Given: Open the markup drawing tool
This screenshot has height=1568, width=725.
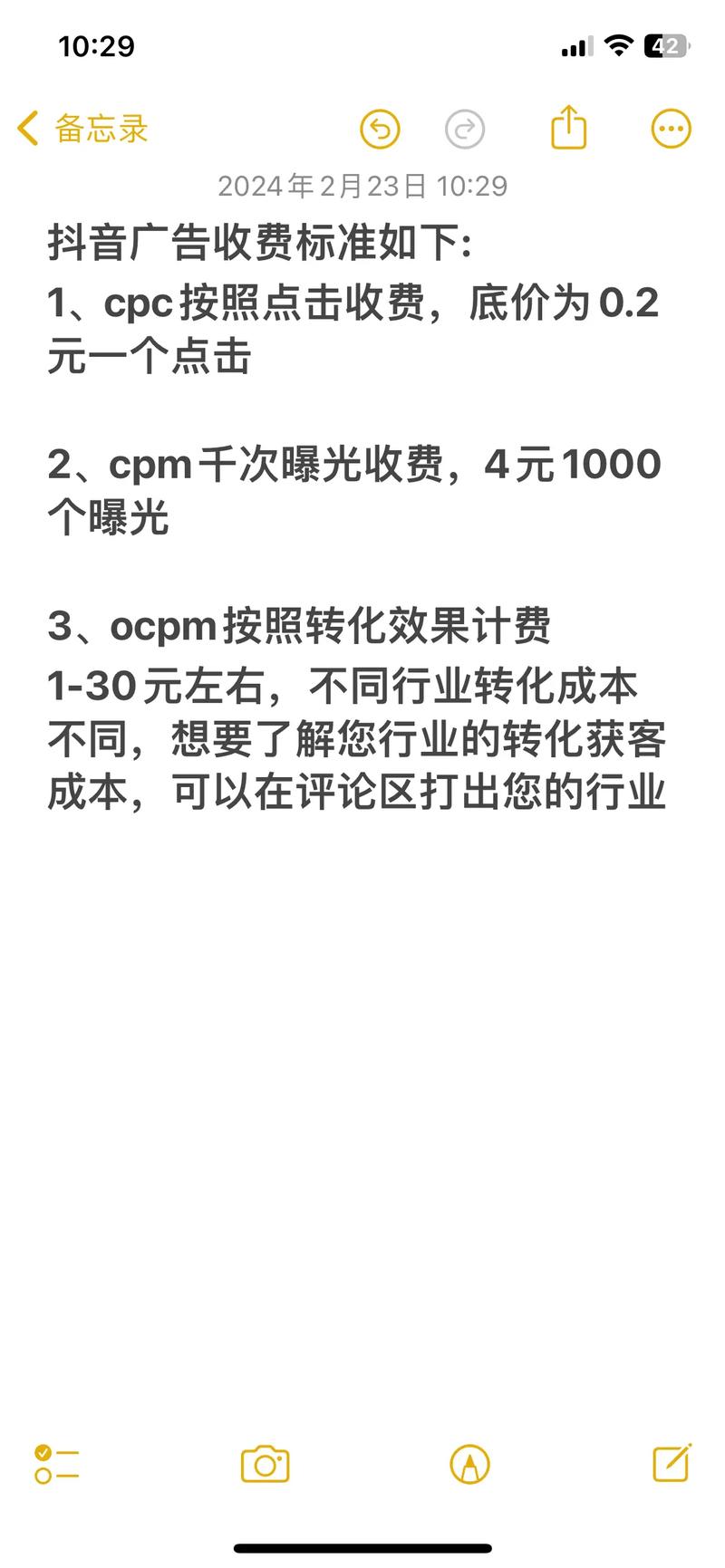Looking at the screenshot, I should click(469, 1464).
